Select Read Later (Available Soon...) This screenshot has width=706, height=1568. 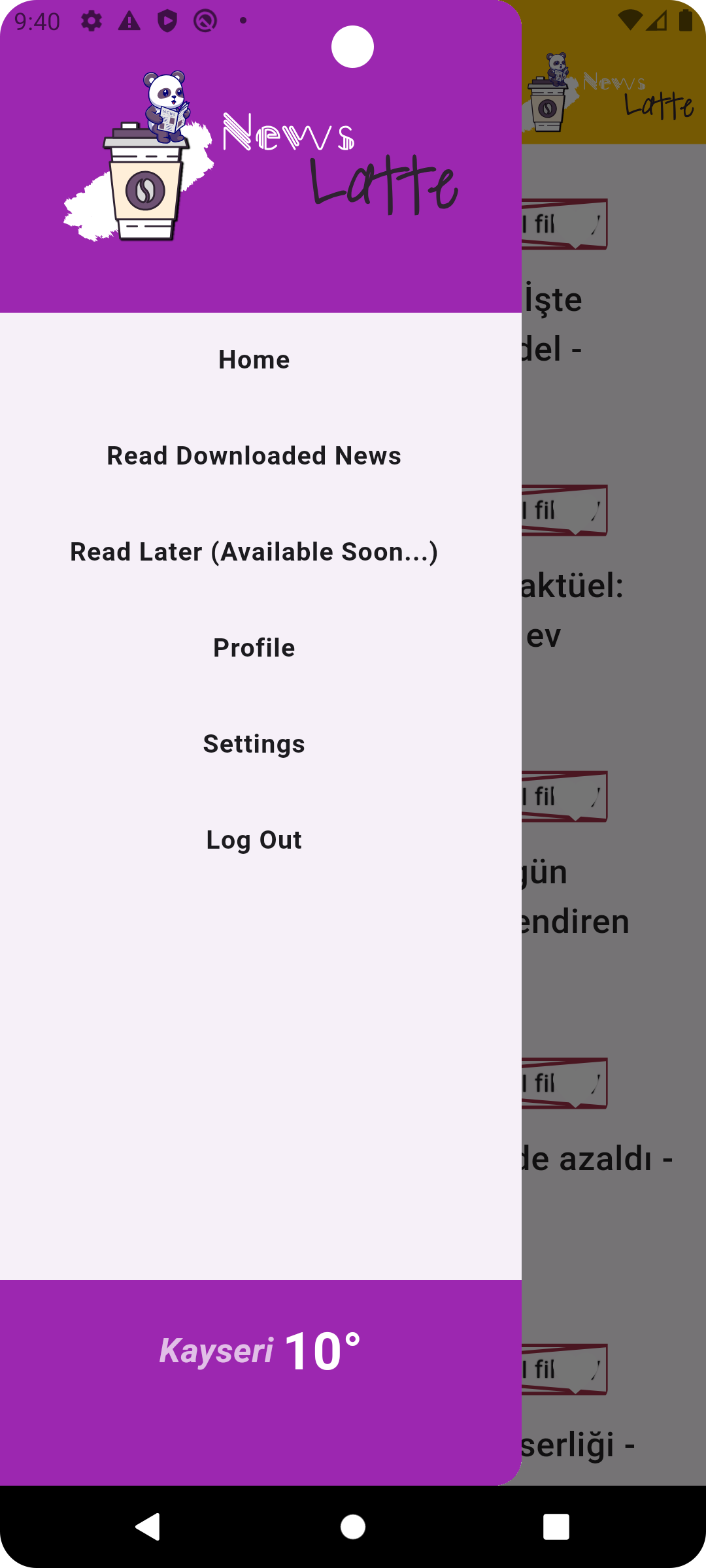click(x=254, y=552)
